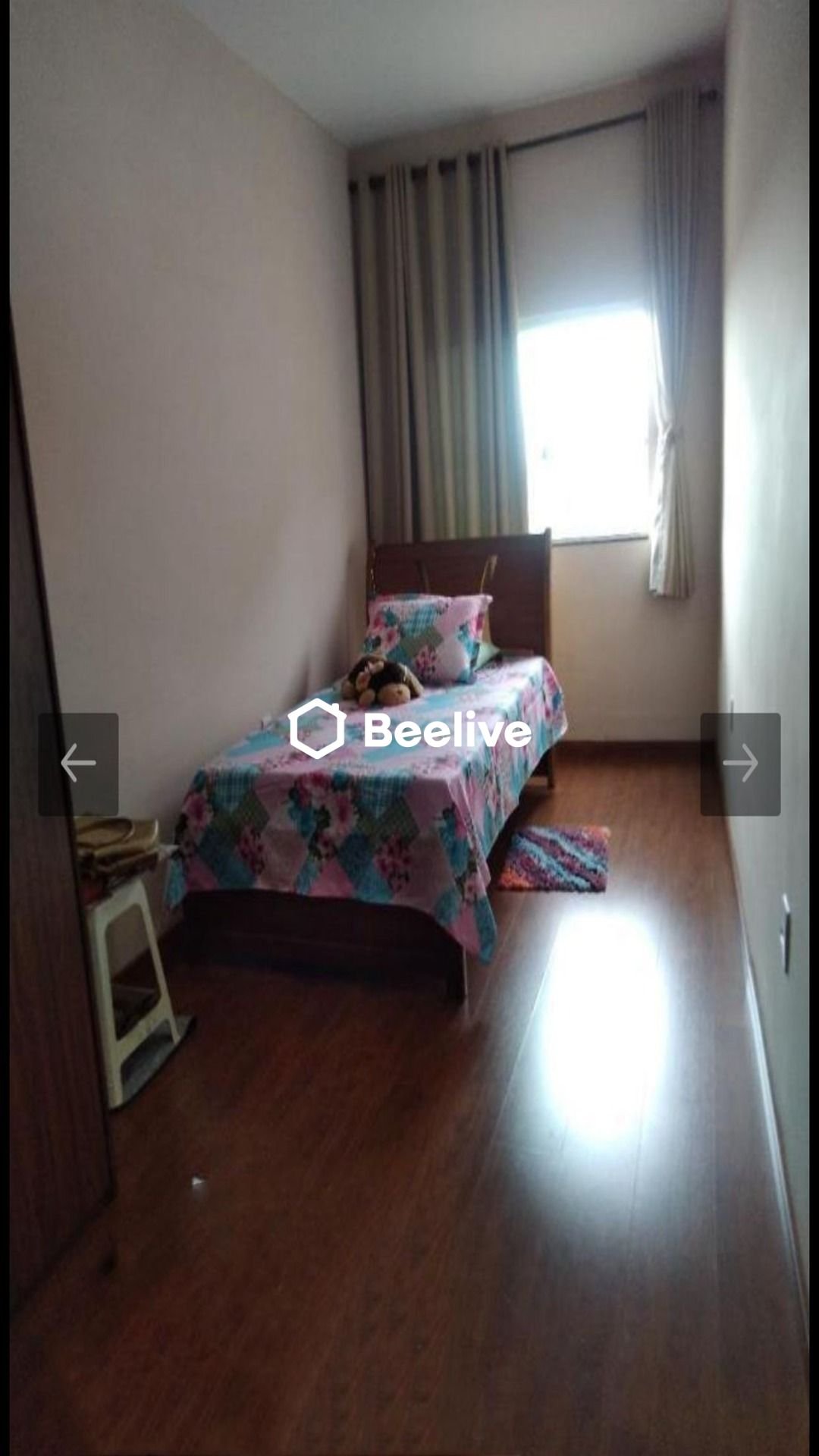This screenshot has width=819, height=1456.
Task: Go to the next photo
Action: point(740,764)
